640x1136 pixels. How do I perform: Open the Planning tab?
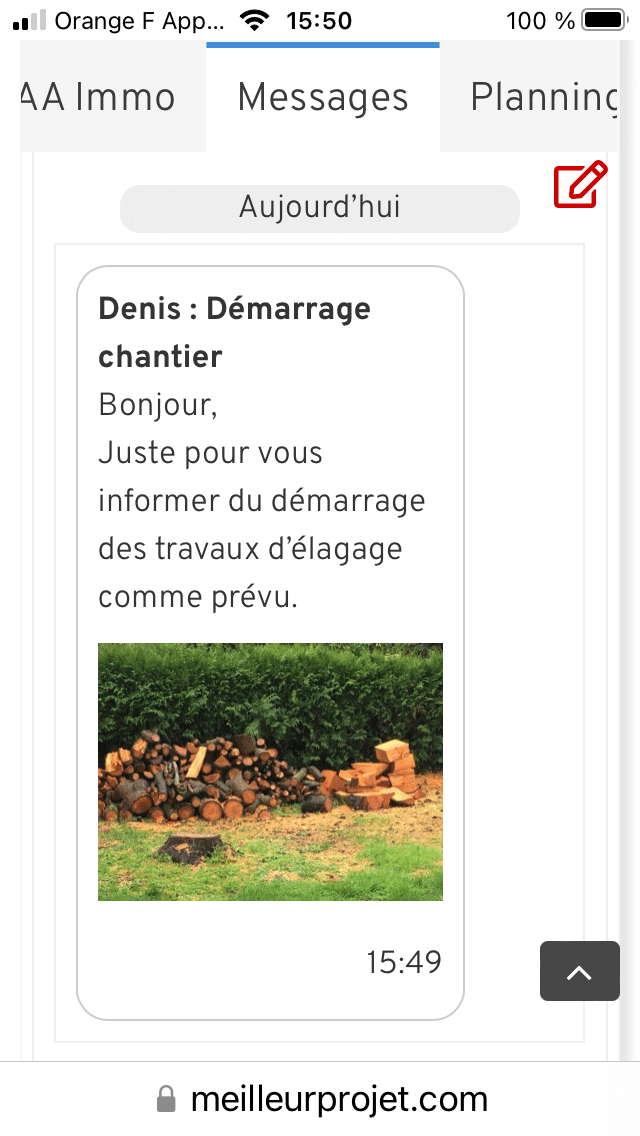(x=543, y=98)
